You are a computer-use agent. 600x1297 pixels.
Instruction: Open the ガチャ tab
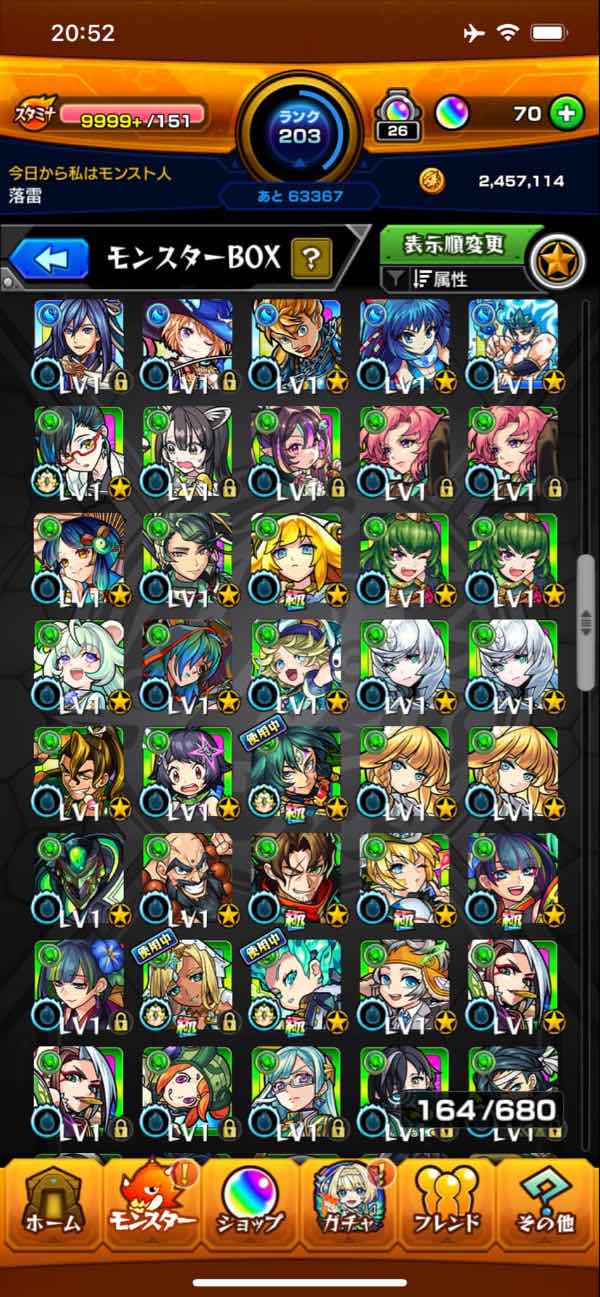(349, 1206)
